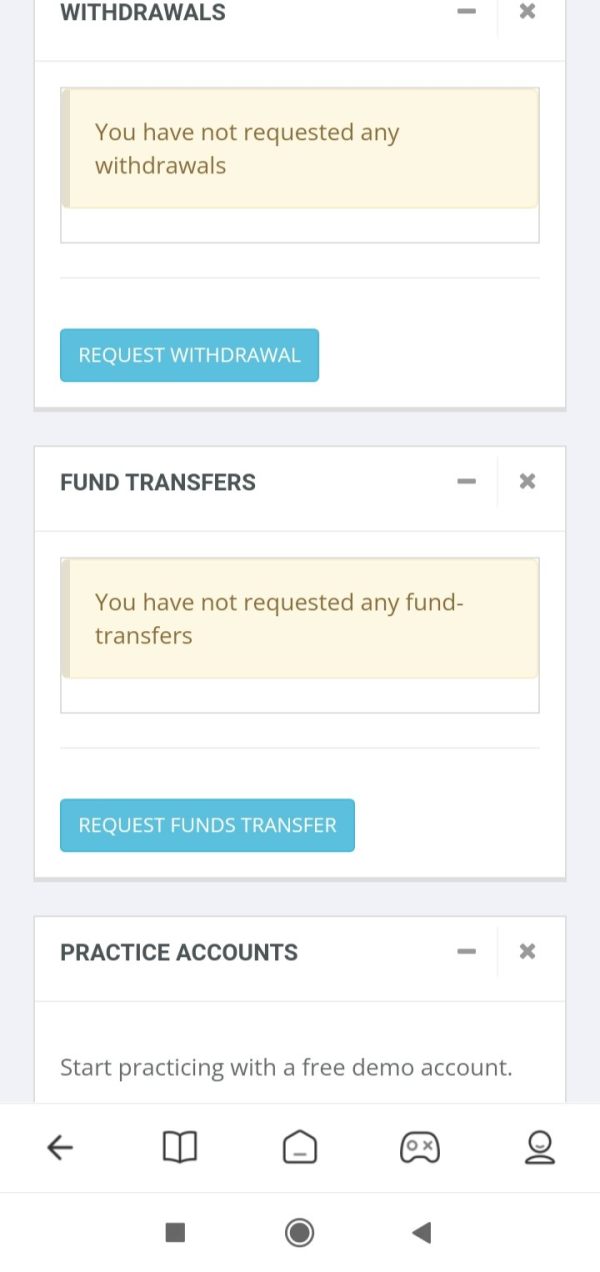Tap Request Funds Transfer
The width and height of the screenshot is (600, 1272).
(207, 825)
